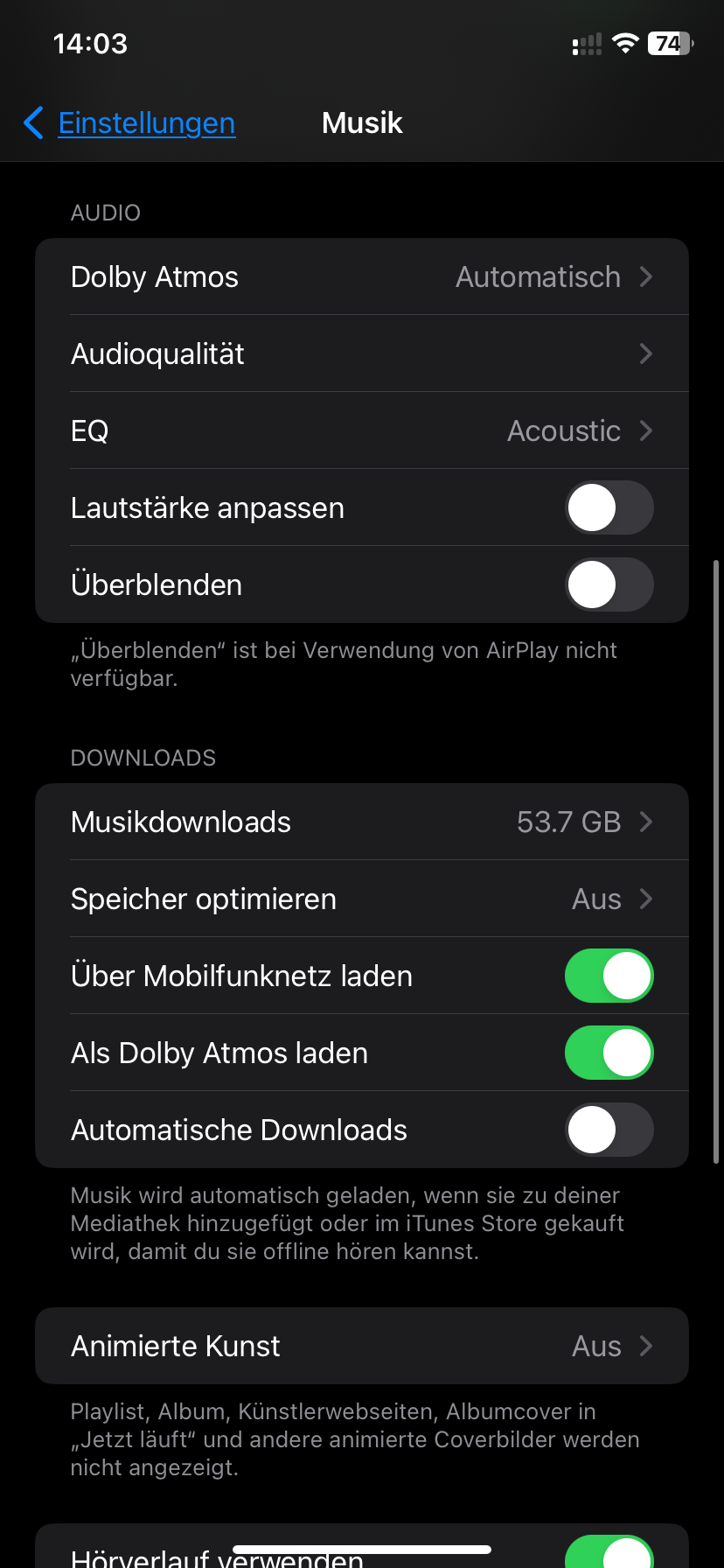This screenshot has height=1568, width=724.
Task: Enable Lautstärke anpassen switch
Action: coord(609,507)
